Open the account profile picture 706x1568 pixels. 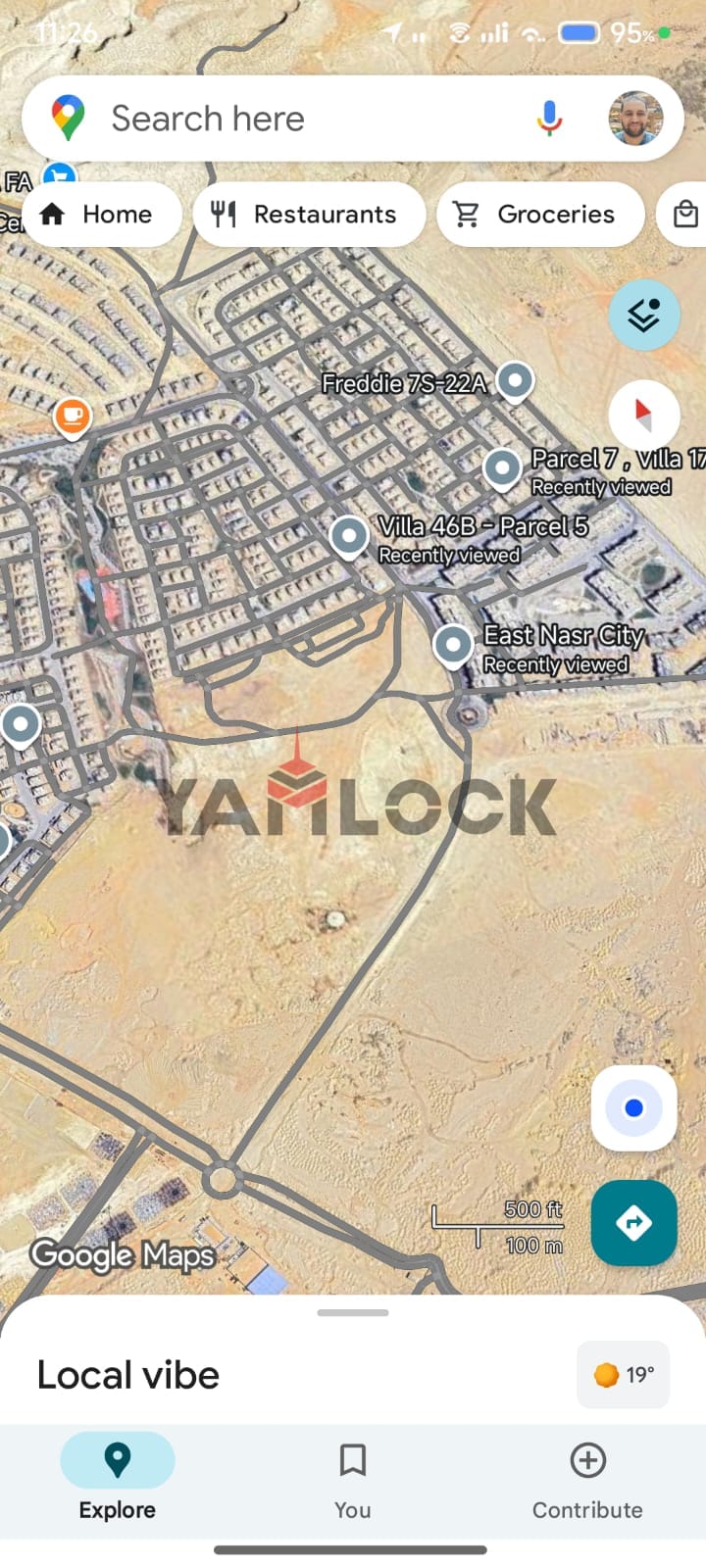(635, 119)
